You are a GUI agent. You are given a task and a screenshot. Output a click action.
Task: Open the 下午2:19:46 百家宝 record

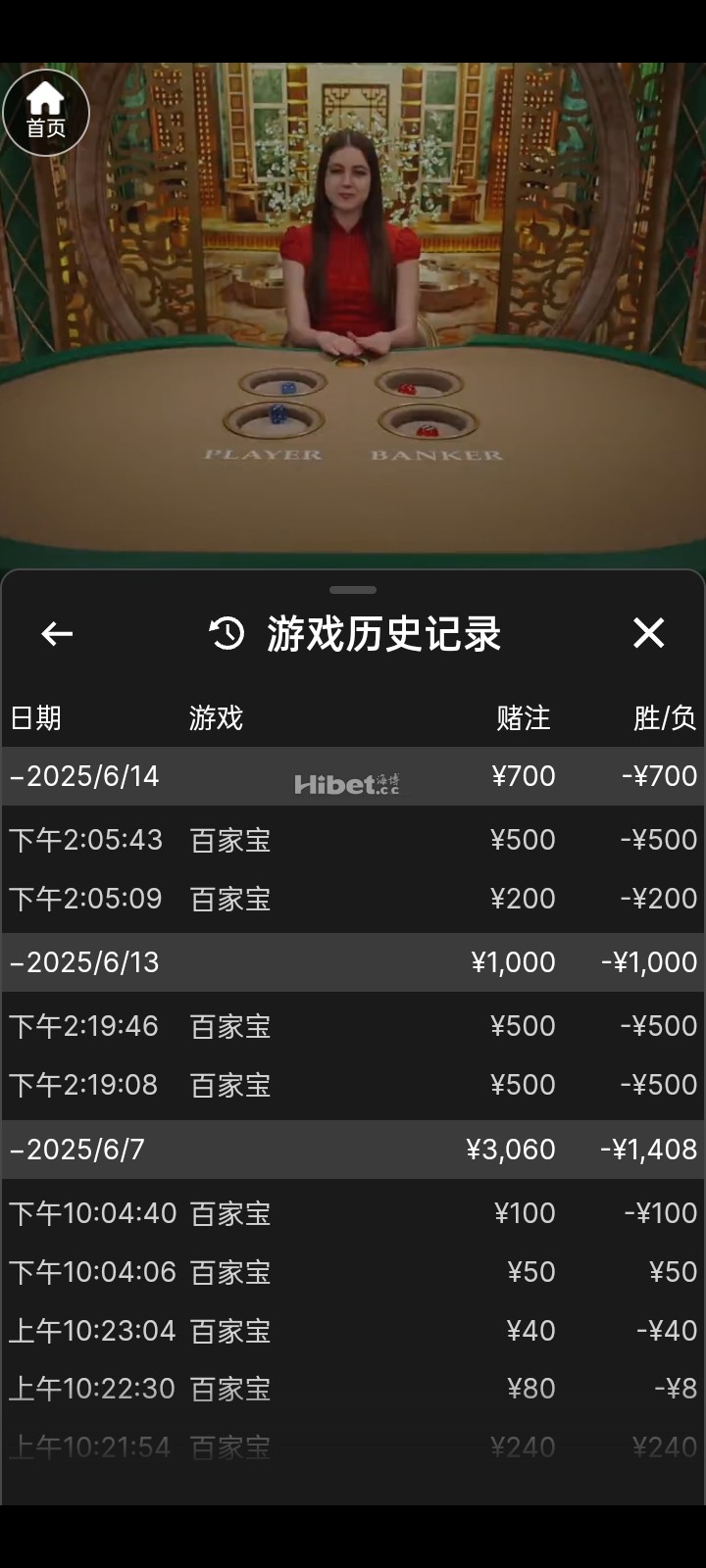point(353,1026)
